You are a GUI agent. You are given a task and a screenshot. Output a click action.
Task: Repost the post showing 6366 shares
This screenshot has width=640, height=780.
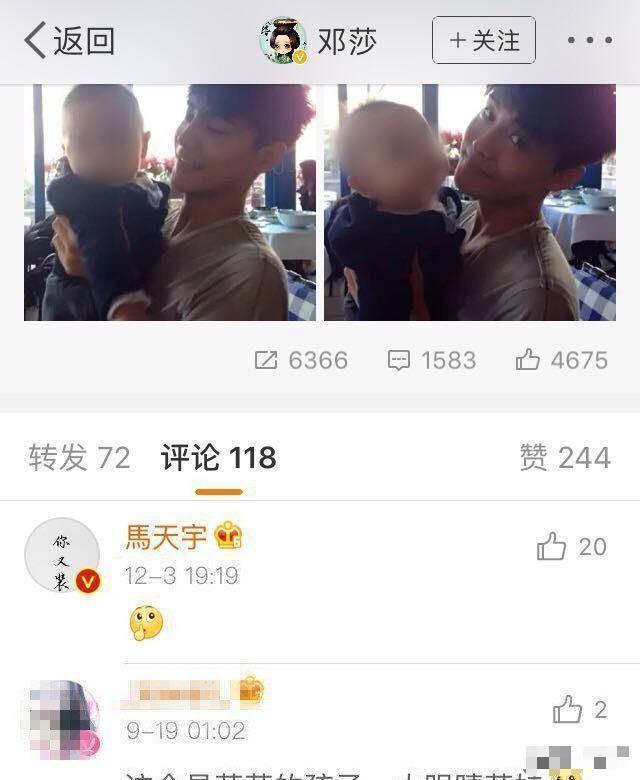pos(301,360)
